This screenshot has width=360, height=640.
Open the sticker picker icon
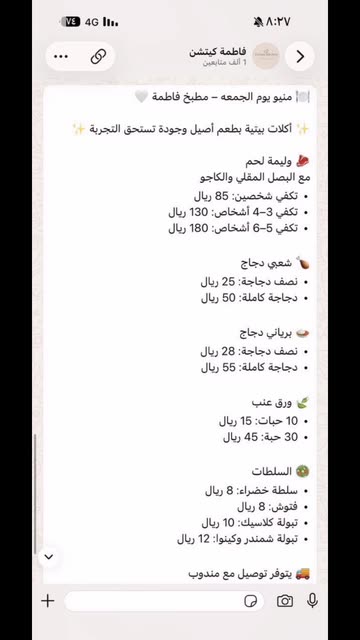[251, 601]
